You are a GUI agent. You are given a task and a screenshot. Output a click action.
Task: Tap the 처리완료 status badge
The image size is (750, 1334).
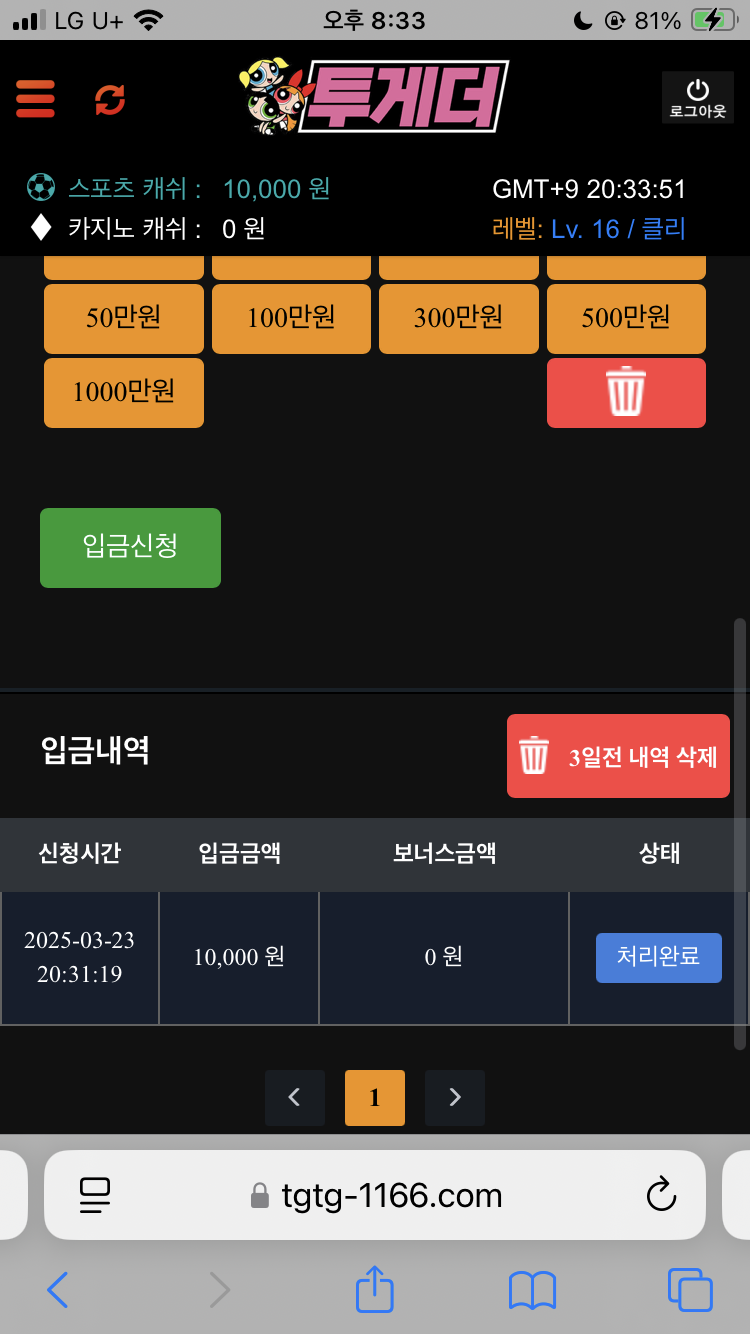tap(658, 957)
